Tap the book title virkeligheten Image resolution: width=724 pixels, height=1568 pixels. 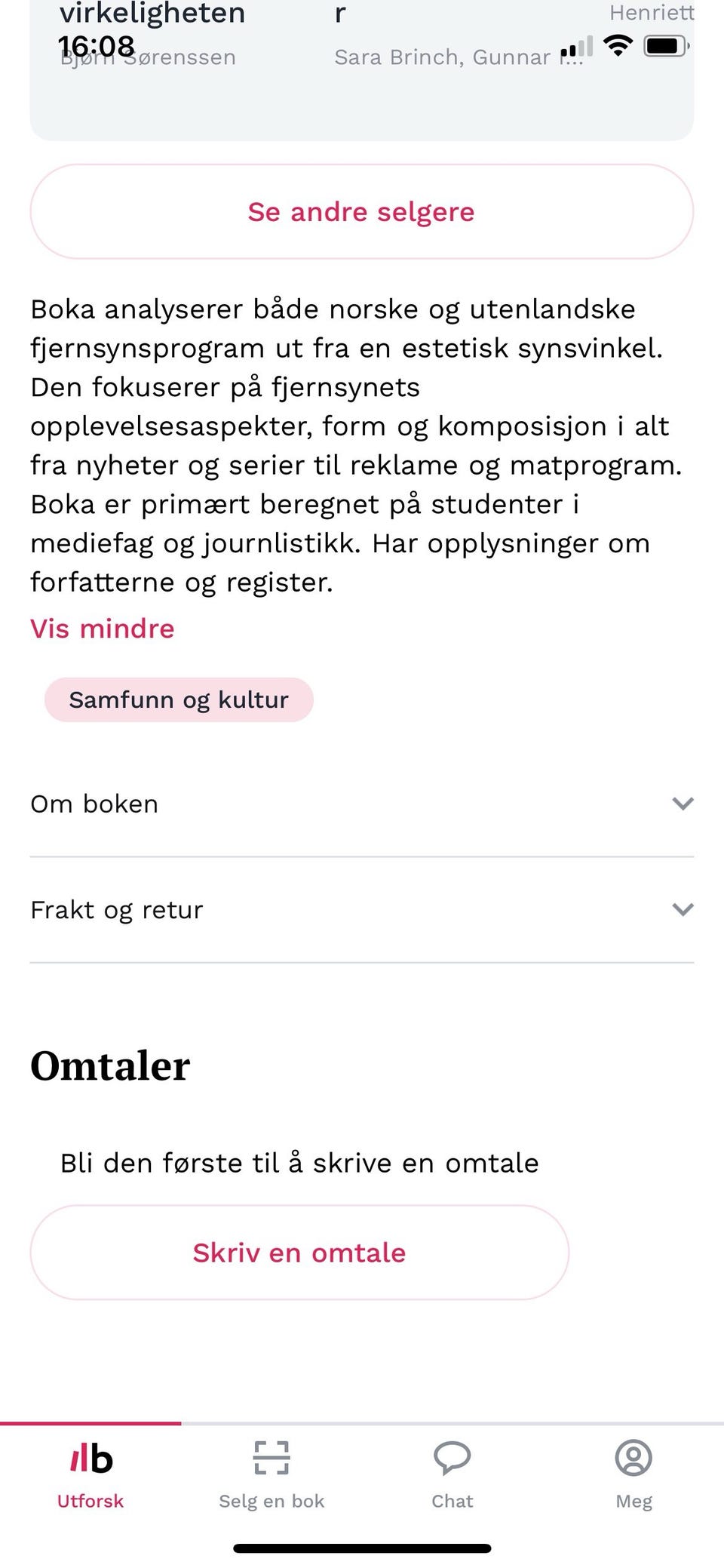point(149,14)
